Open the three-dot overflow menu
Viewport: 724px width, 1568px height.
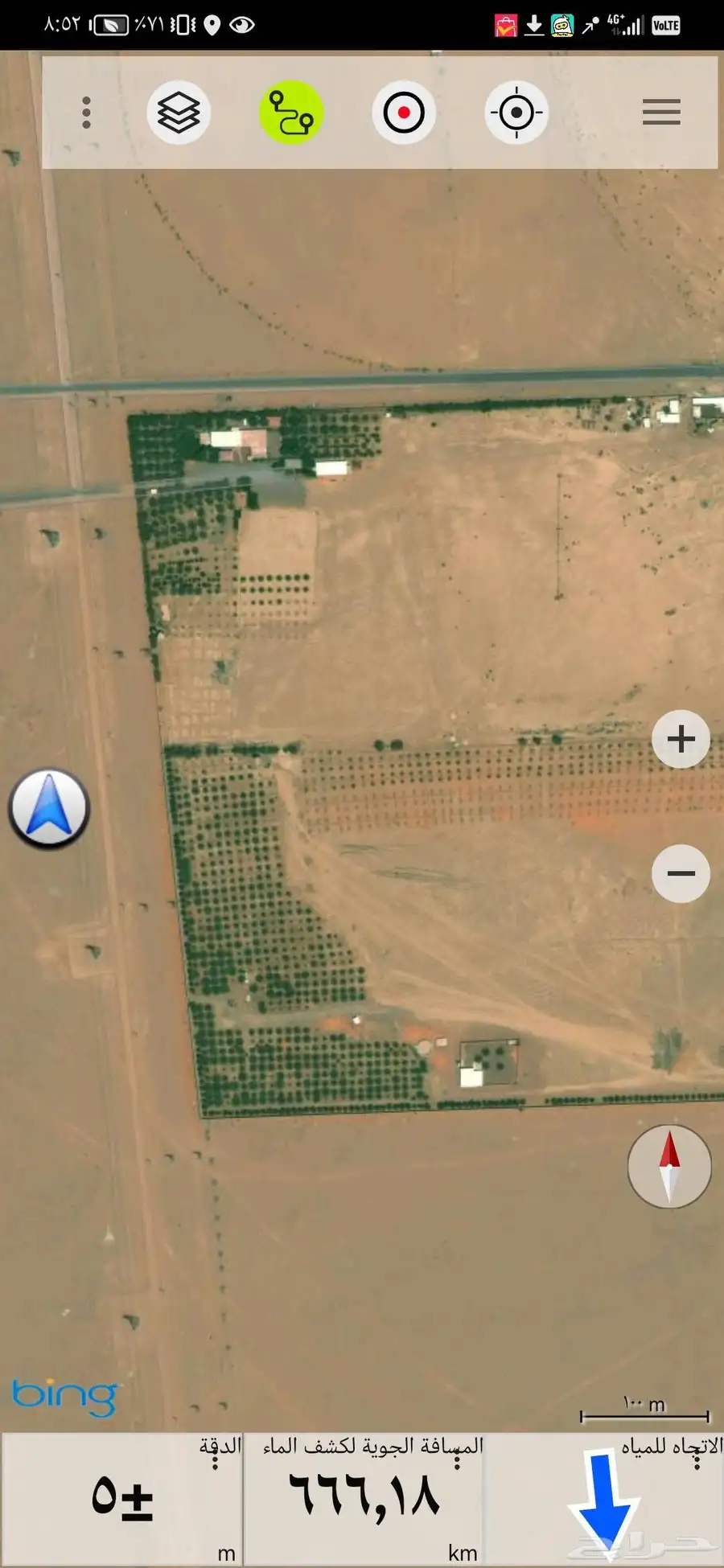87,113
